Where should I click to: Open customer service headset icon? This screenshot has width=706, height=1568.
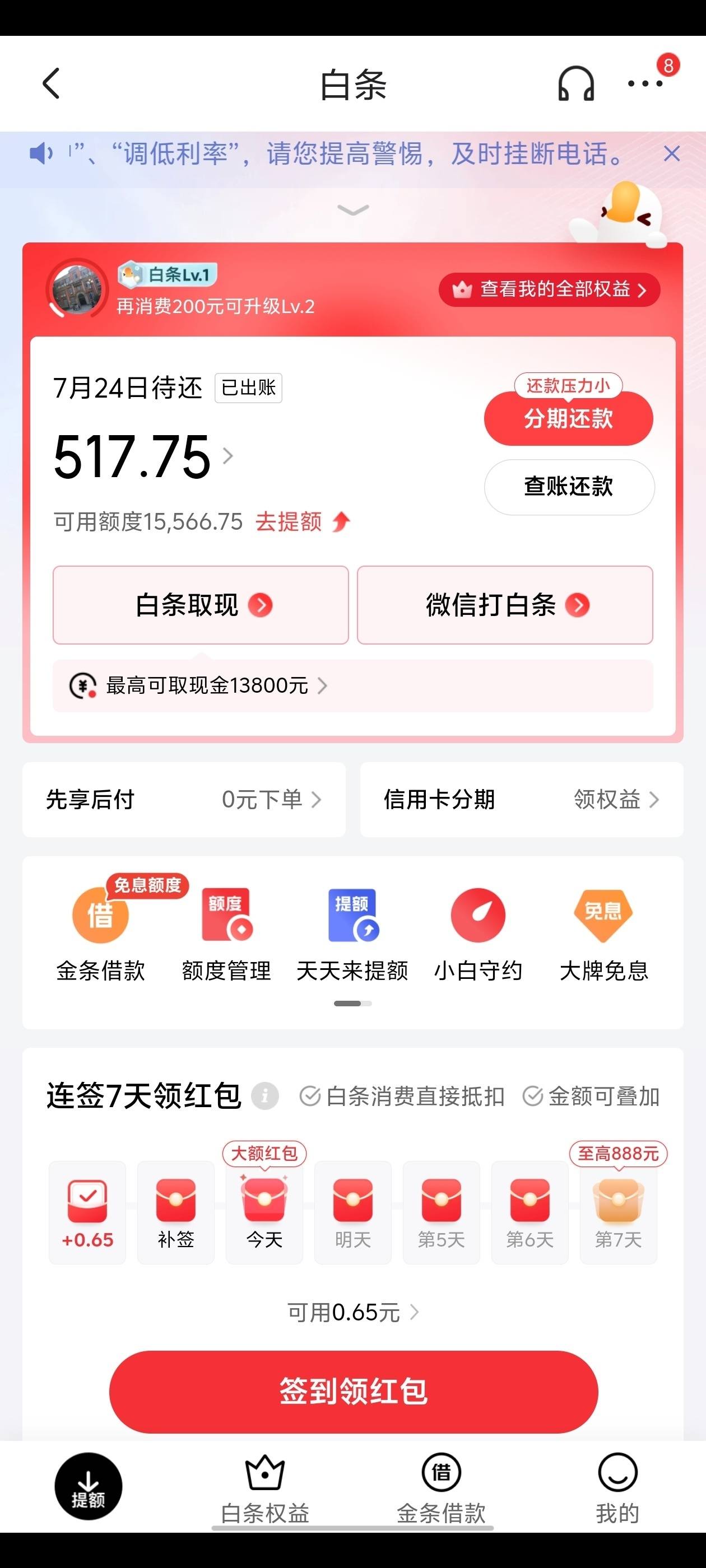575,83
